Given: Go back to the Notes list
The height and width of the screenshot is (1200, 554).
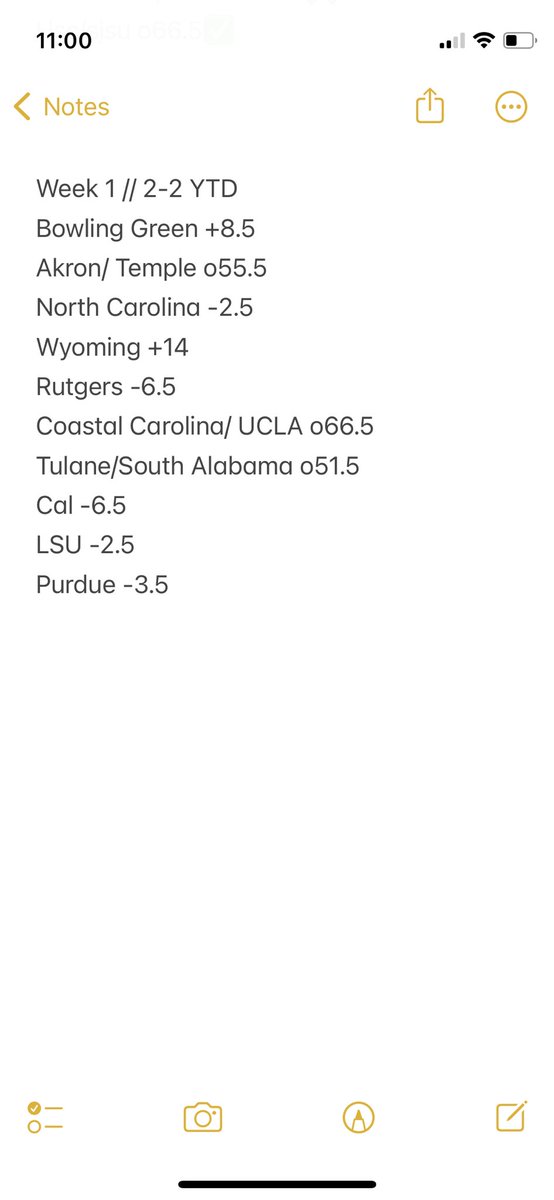Looking at the screenshot, I should tap(61, 107).
